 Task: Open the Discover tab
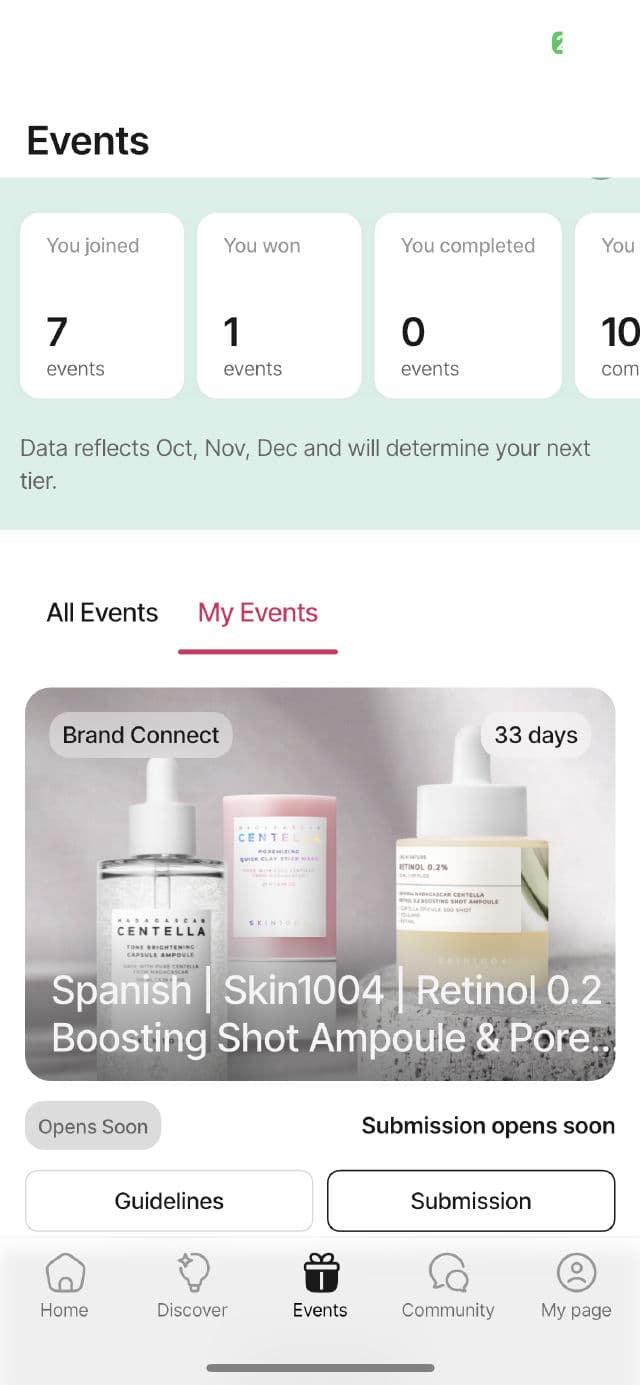pyautogui.click(x=192, y=1287)
